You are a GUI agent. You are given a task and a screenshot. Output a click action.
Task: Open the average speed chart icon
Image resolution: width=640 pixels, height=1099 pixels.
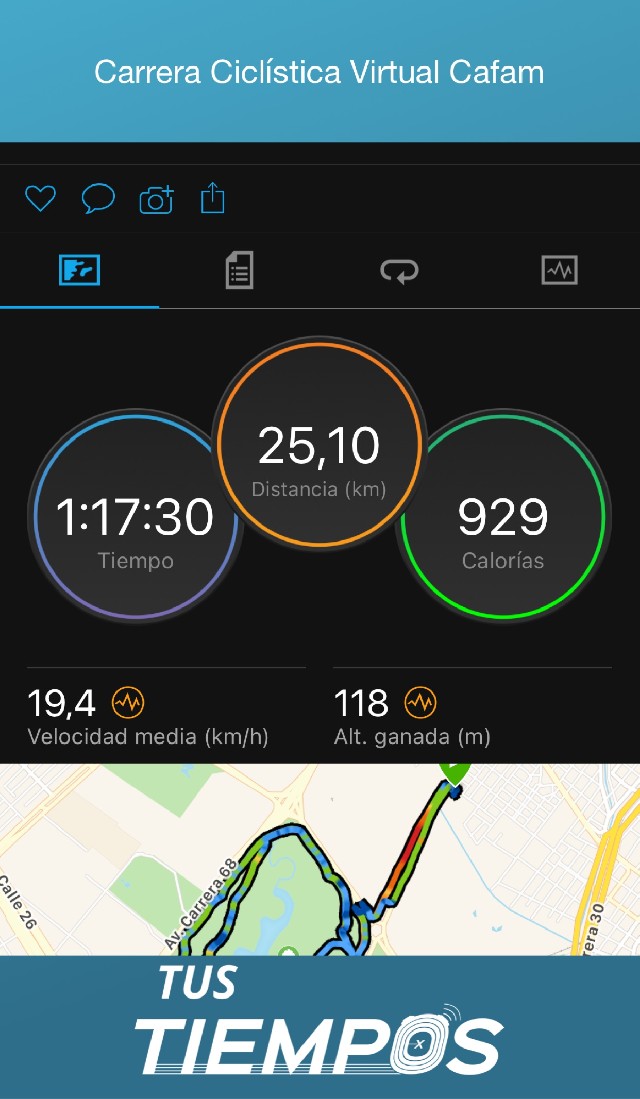coord(127,703)
